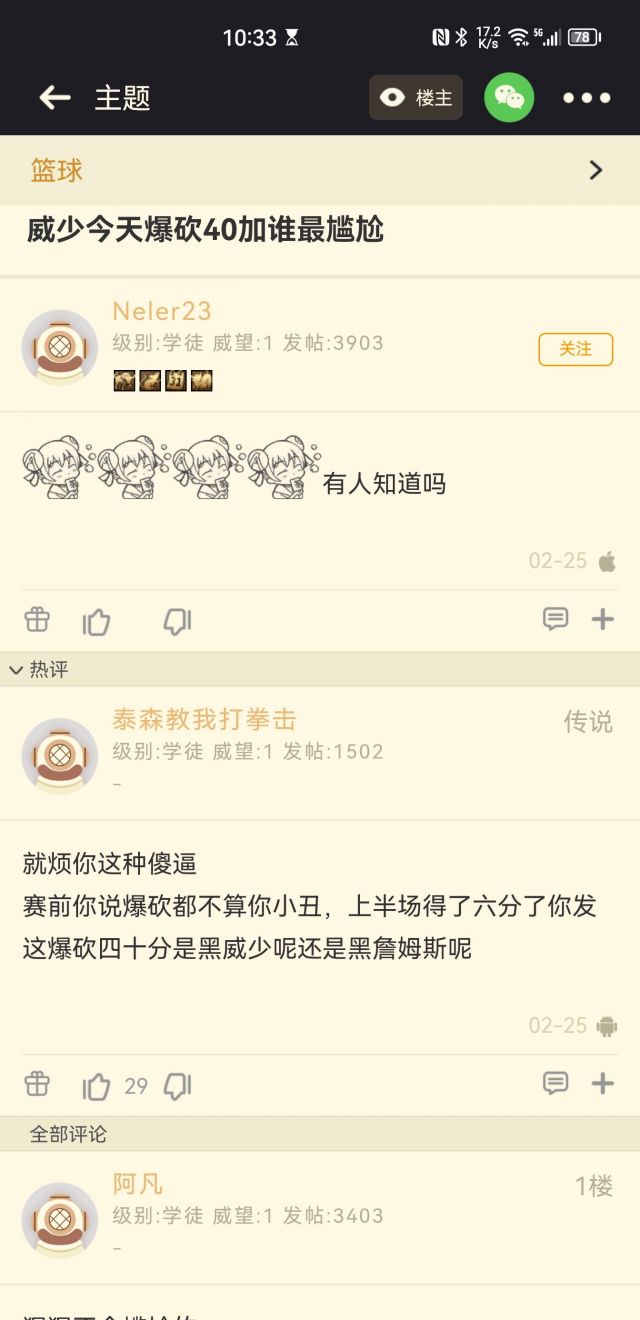Follow Neler23 with the 关注 button
The image size is (640, 1320).
575,349
